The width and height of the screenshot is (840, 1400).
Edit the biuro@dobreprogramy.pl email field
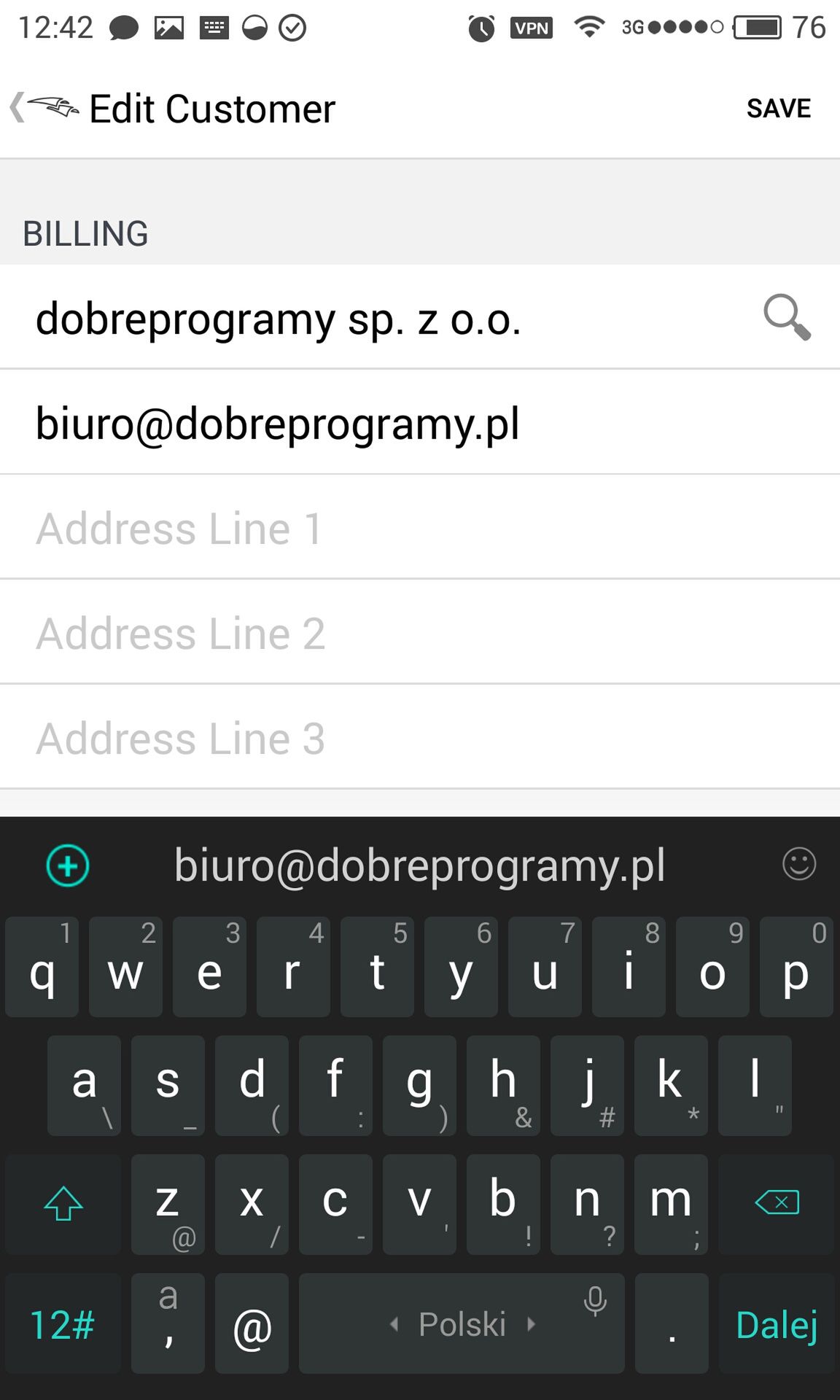[420, 422]
